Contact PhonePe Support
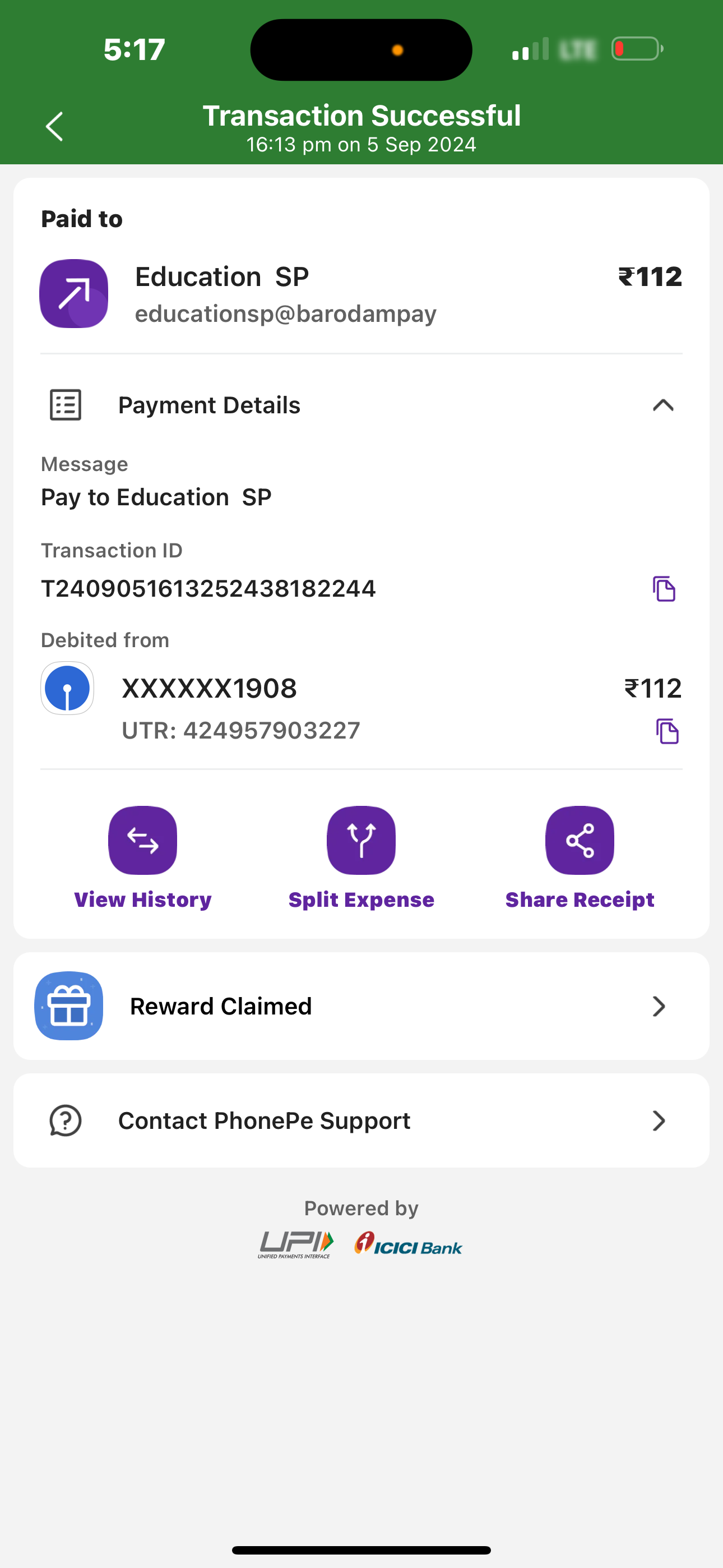 [361, 1120]
